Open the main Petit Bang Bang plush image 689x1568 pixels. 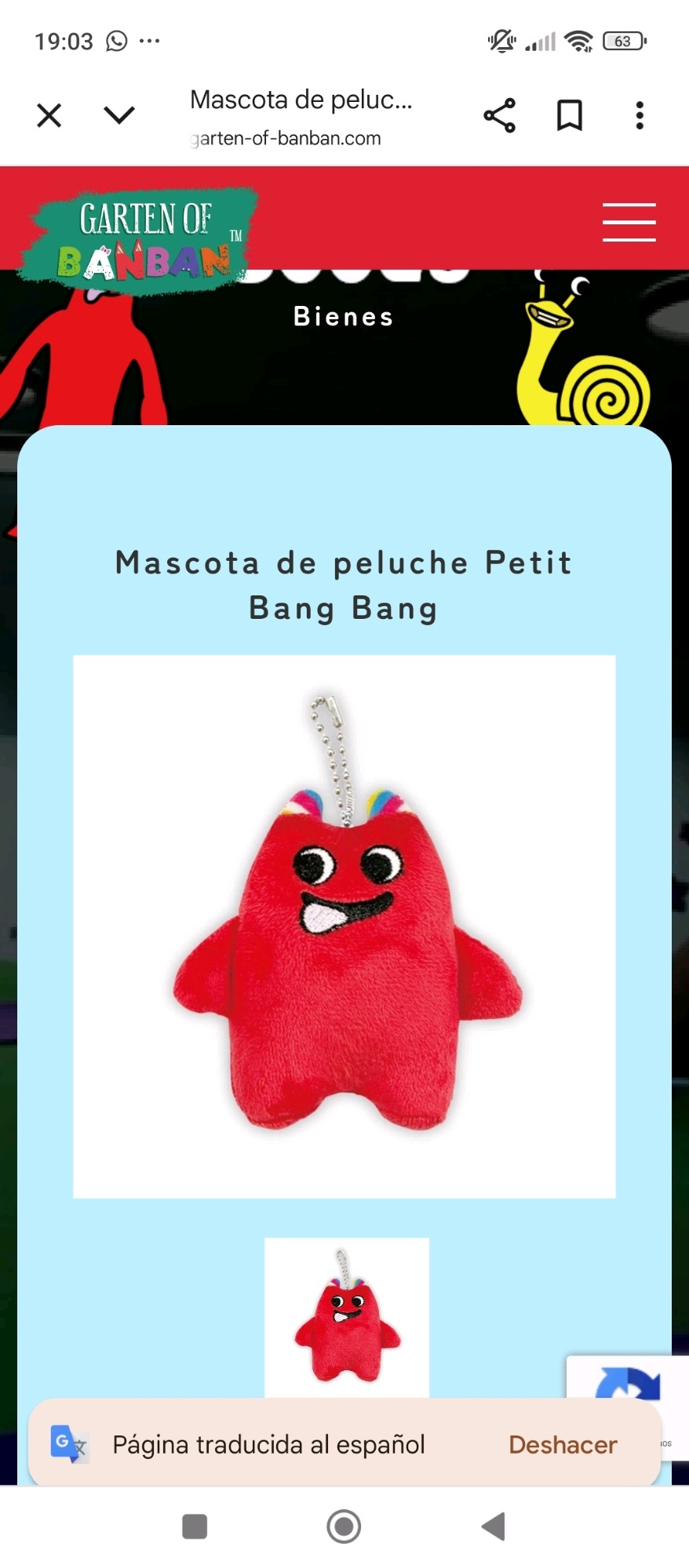pyautogui.click(x=344, y=926)
